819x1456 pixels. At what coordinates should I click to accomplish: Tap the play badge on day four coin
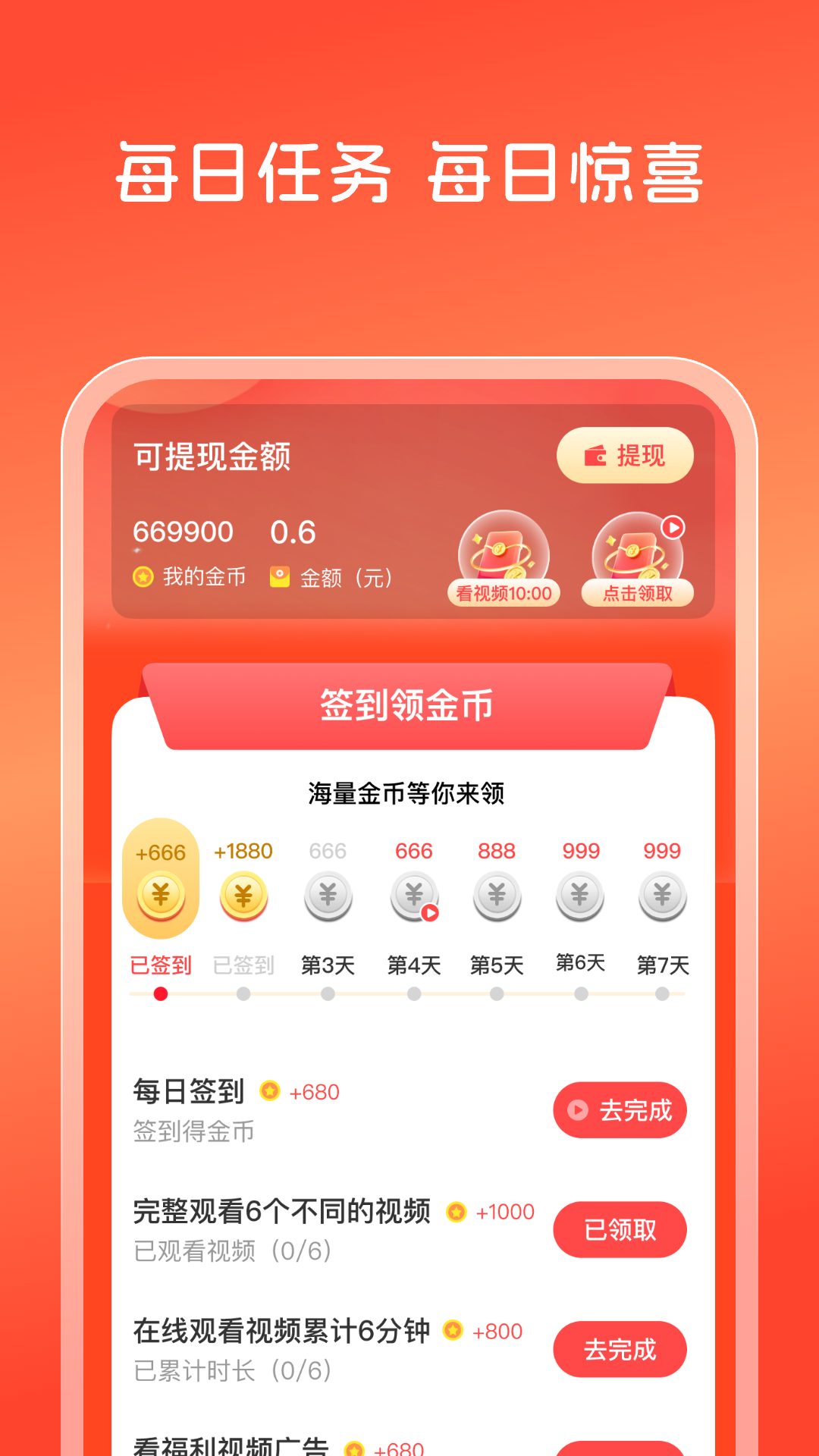(428, 914)
